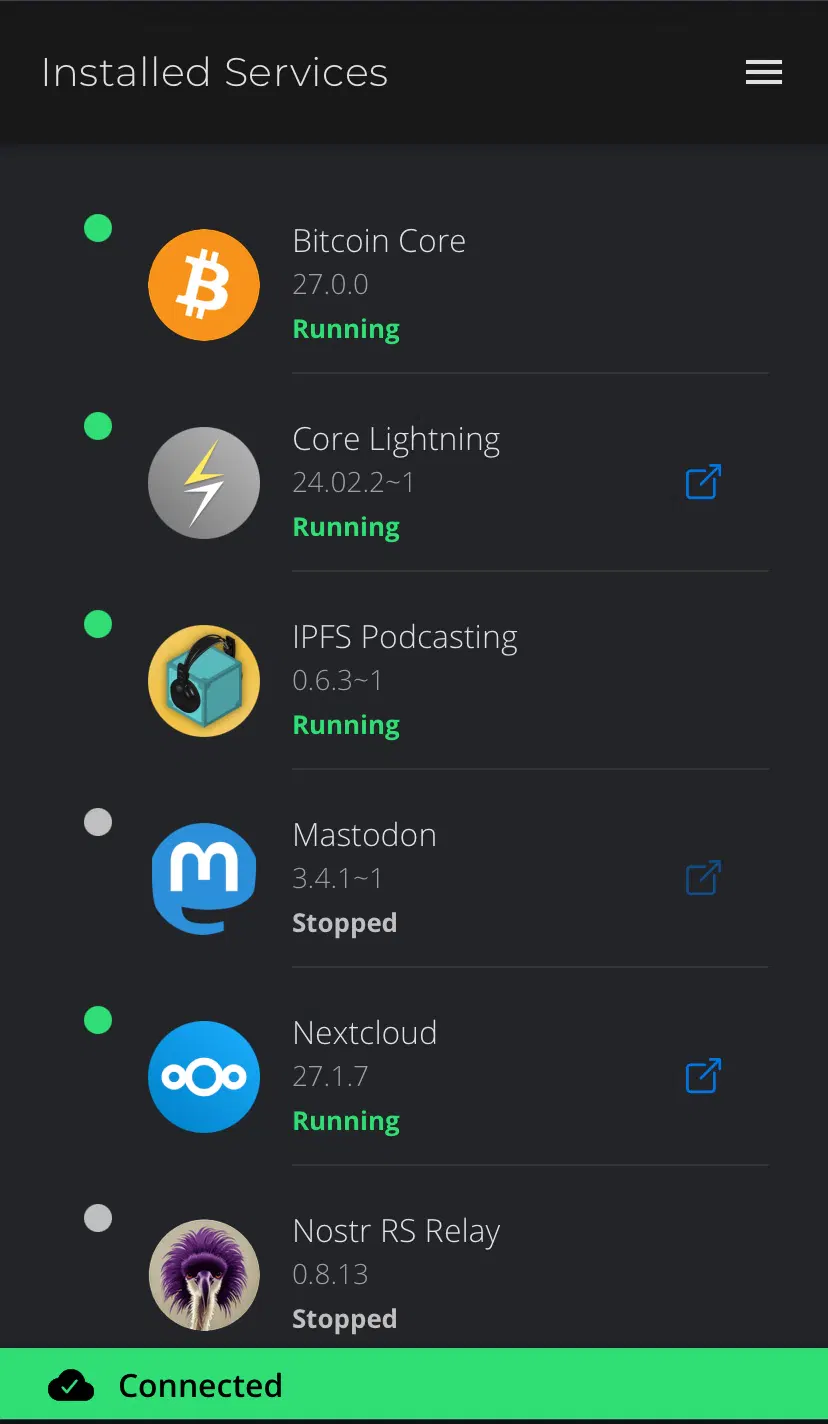
Task: Open the Nextcloud service details
Action: coord(414,1077)
